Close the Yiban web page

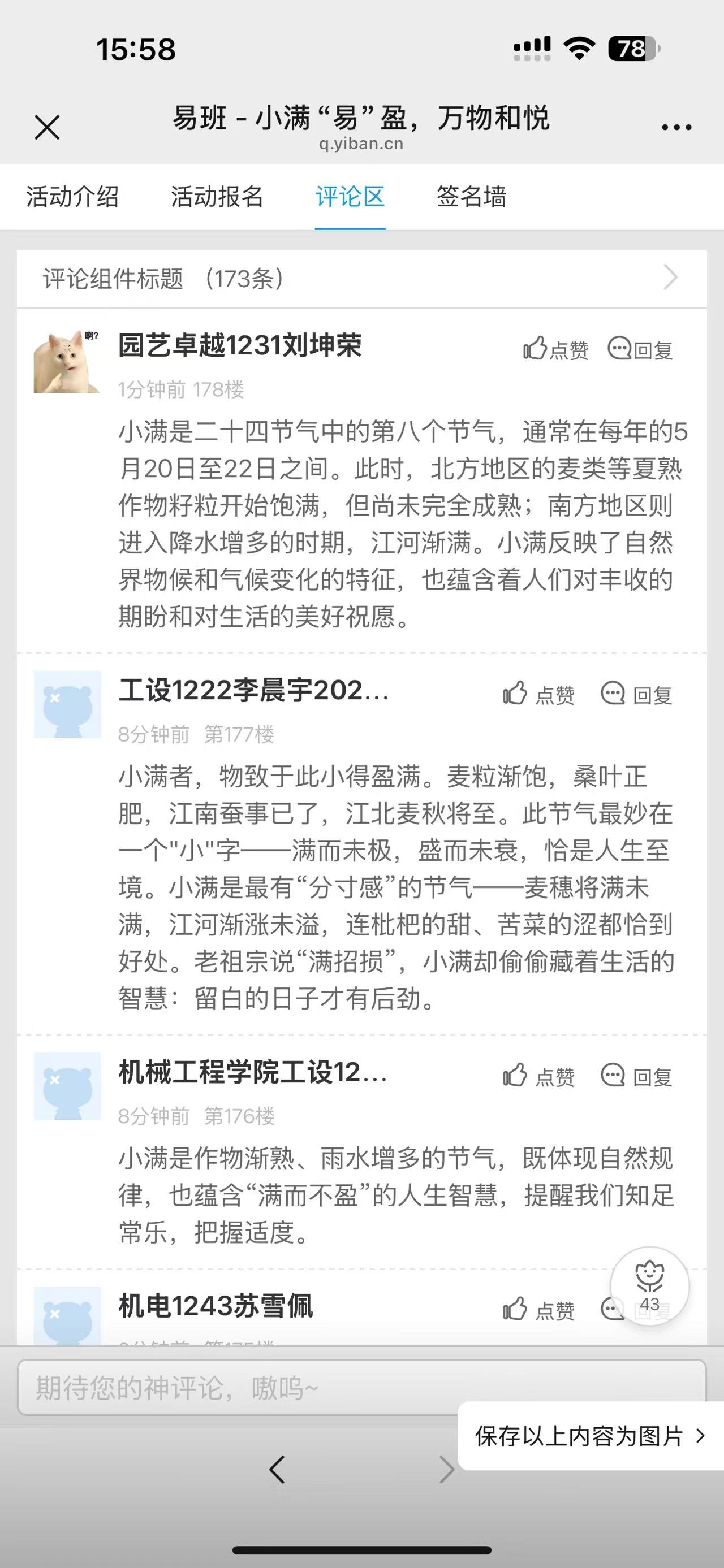47,127
